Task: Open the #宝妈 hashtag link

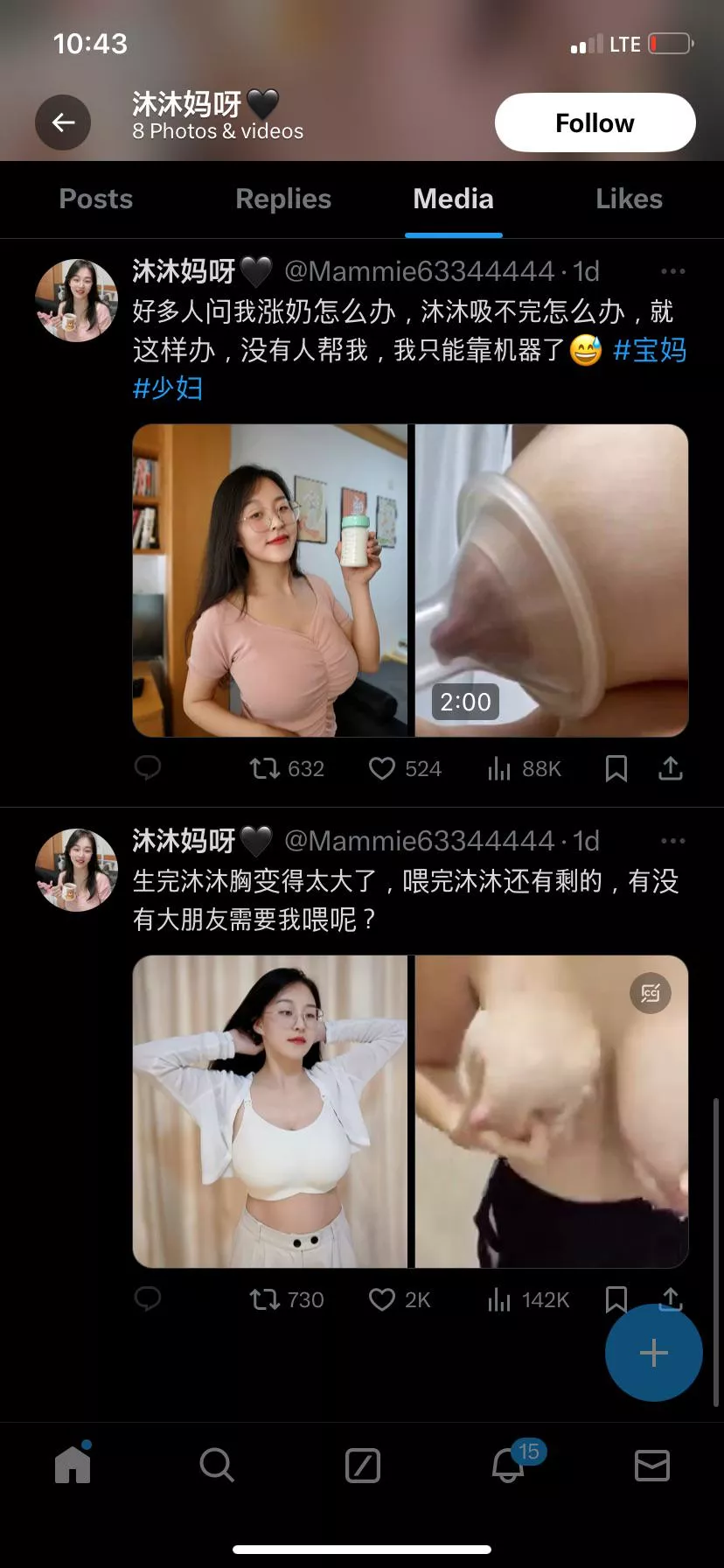Action: pos(650,350)
